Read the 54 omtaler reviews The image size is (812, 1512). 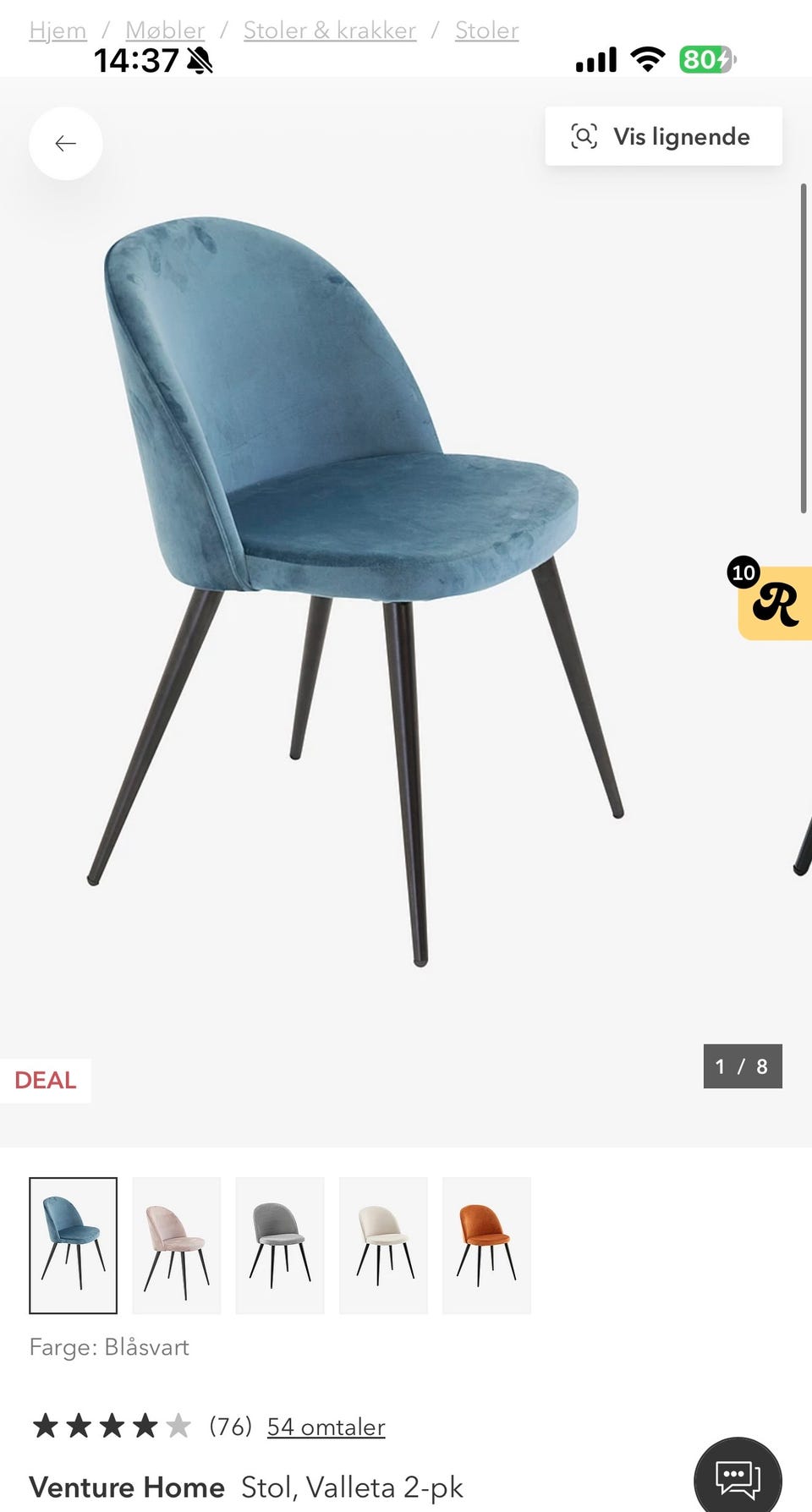[326, 1427]
